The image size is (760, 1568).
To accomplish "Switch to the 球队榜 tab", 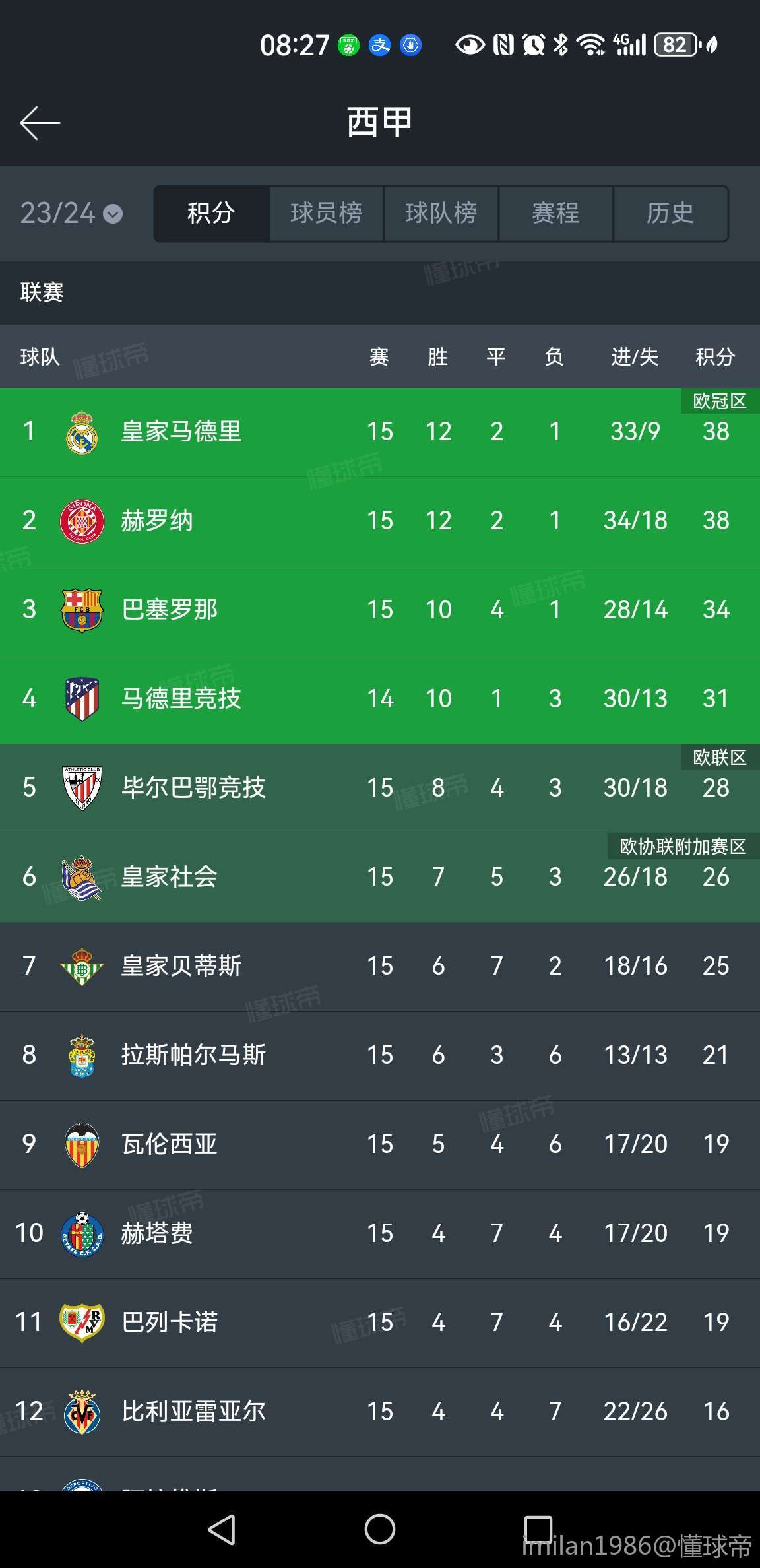I will [441, 213].
